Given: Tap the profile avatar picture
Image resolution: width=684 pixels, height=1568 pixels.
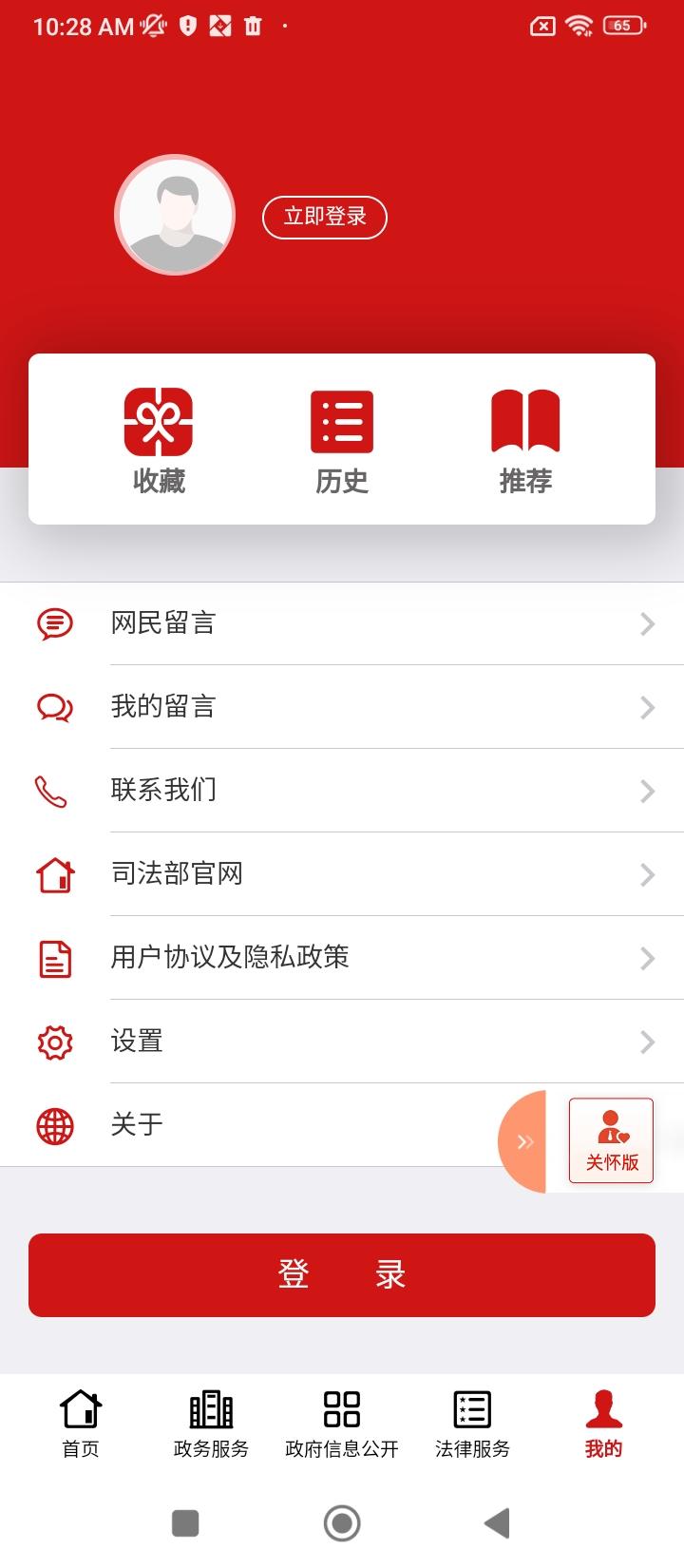Looking at the screenshot, I should tap(175, 215).
